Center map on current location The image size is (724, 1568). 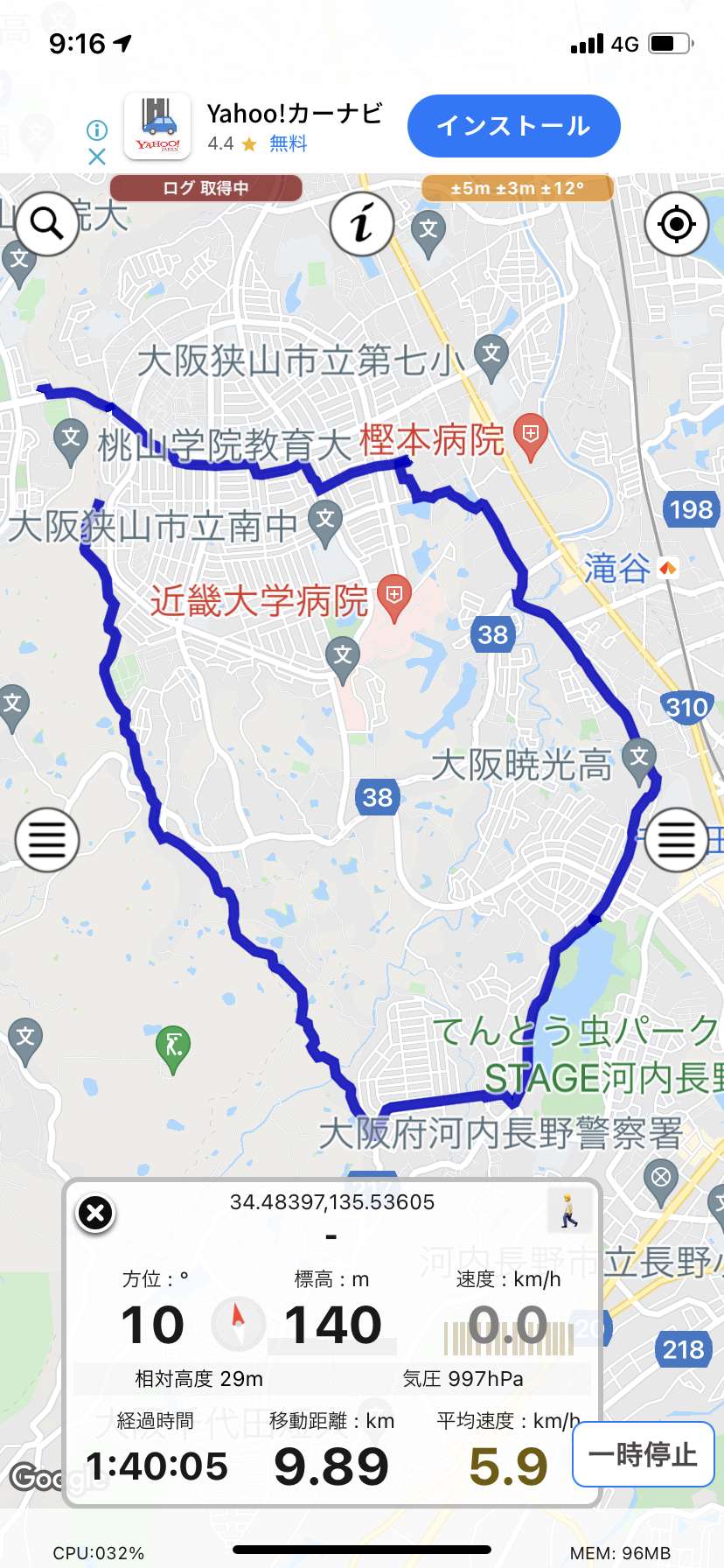(676, 224)
